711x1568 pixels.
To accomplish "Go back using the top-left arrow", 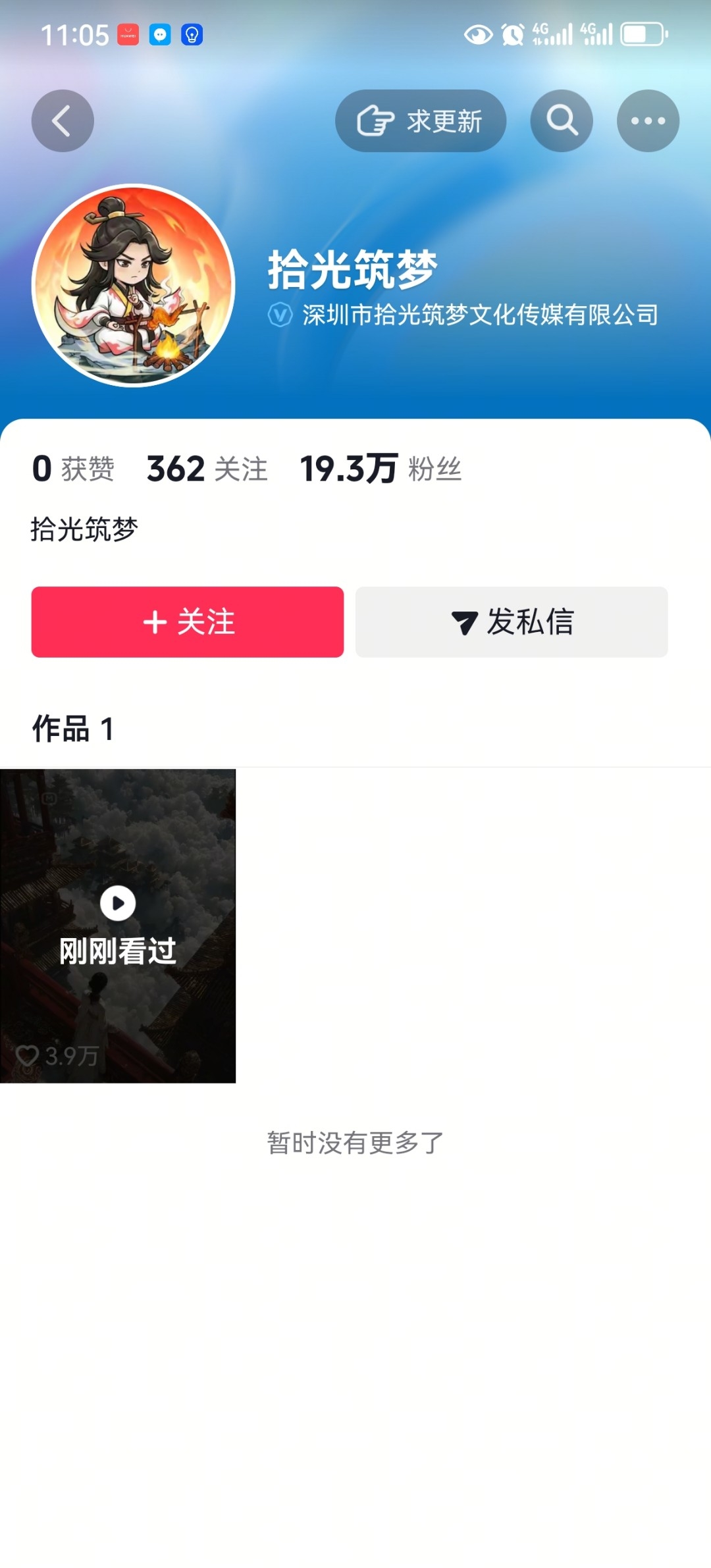I will click(x=63, y=121).
